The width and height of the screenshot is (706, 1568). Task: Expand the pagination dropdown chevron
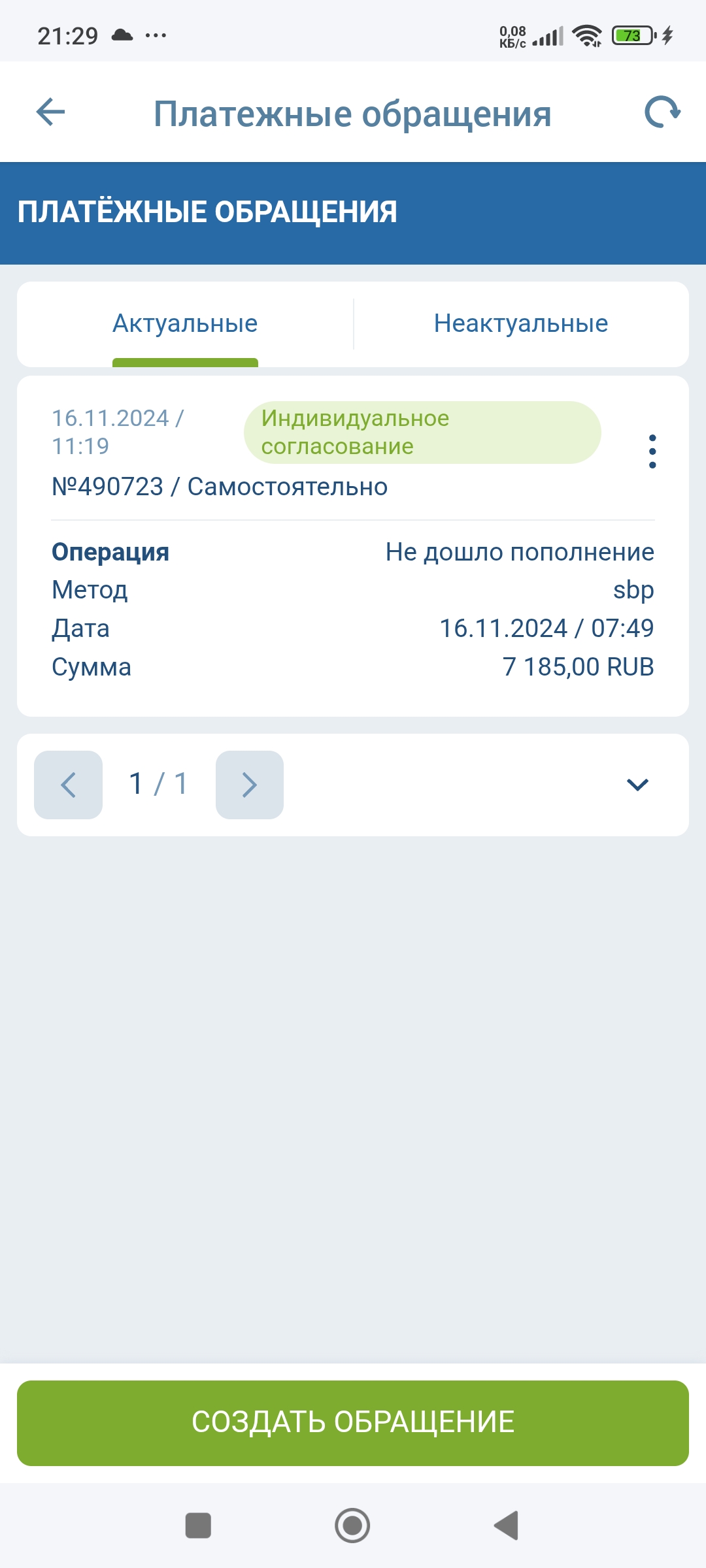[x=637, y=785]
